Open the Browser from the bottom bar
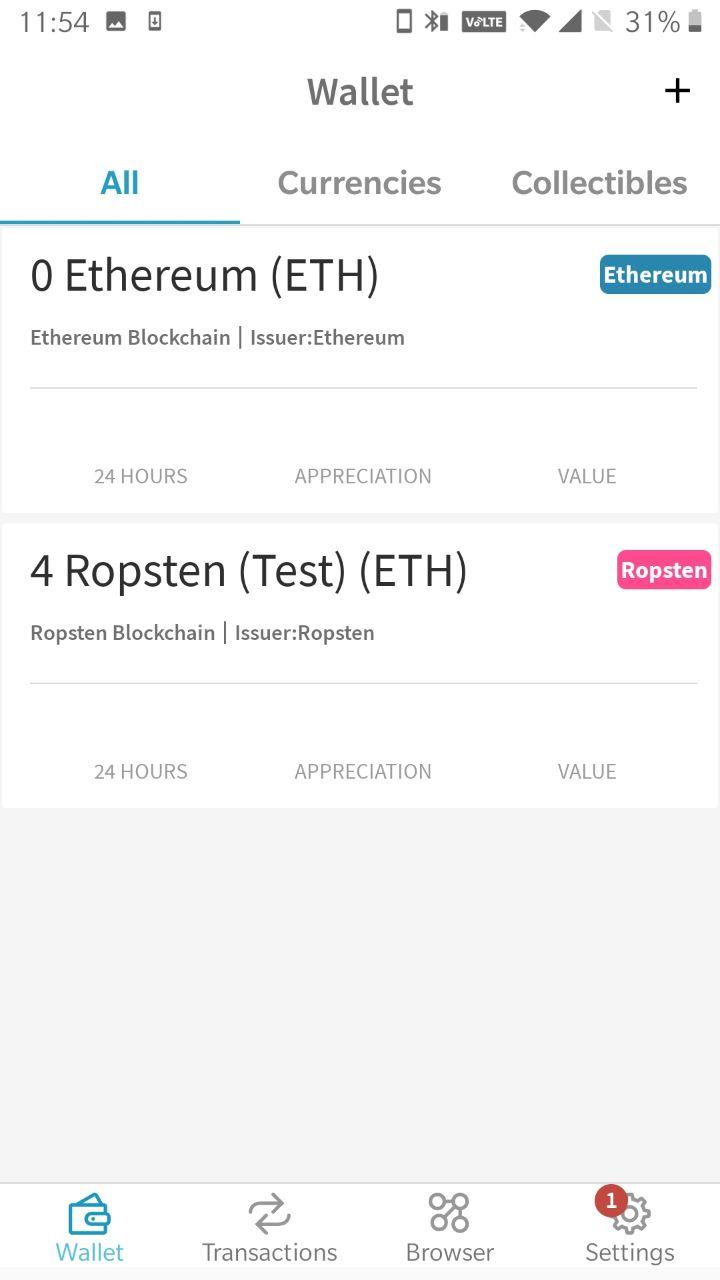 pyautogui.click(x=449, y=1212)
